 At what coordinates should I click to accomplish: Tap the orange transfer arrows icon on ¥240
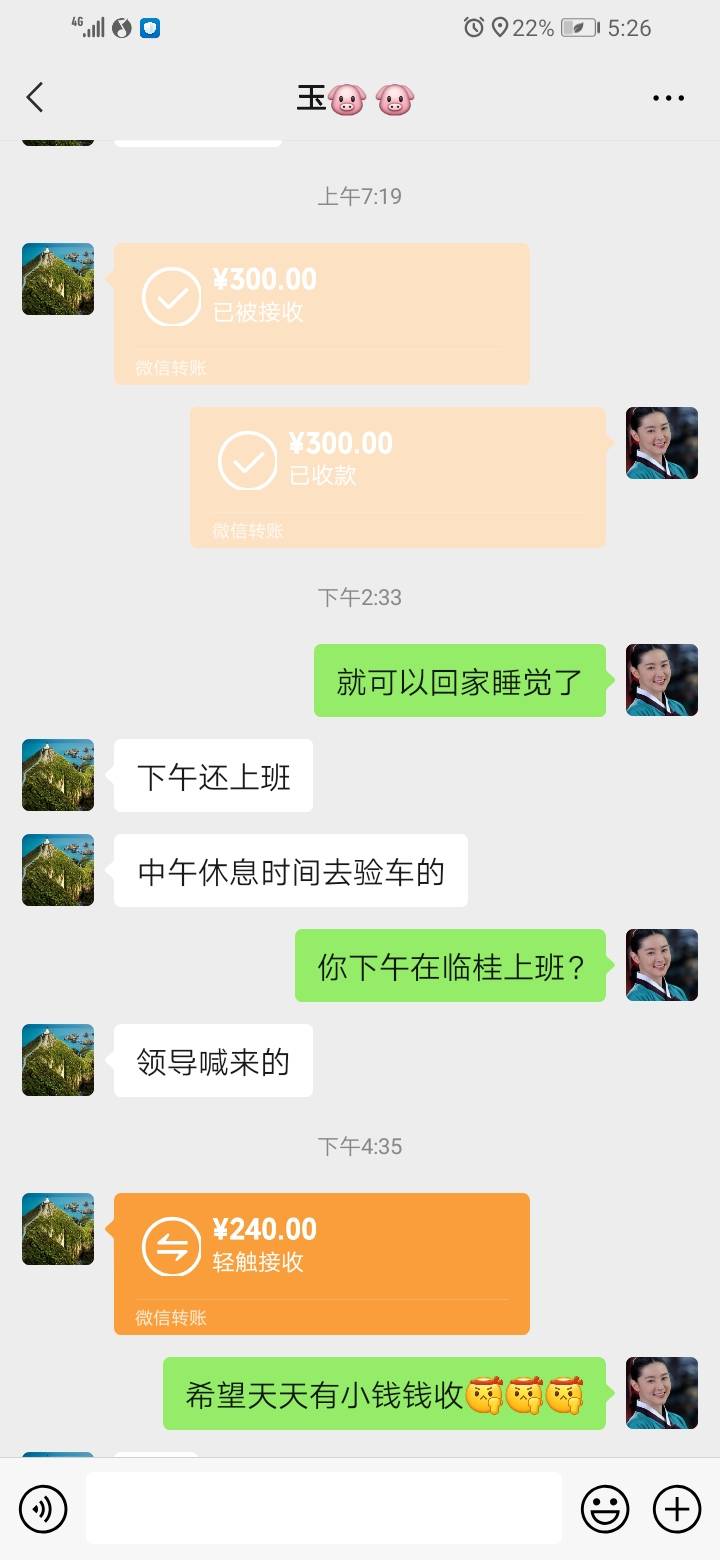pyautogui.click(x=170, y=1248)
